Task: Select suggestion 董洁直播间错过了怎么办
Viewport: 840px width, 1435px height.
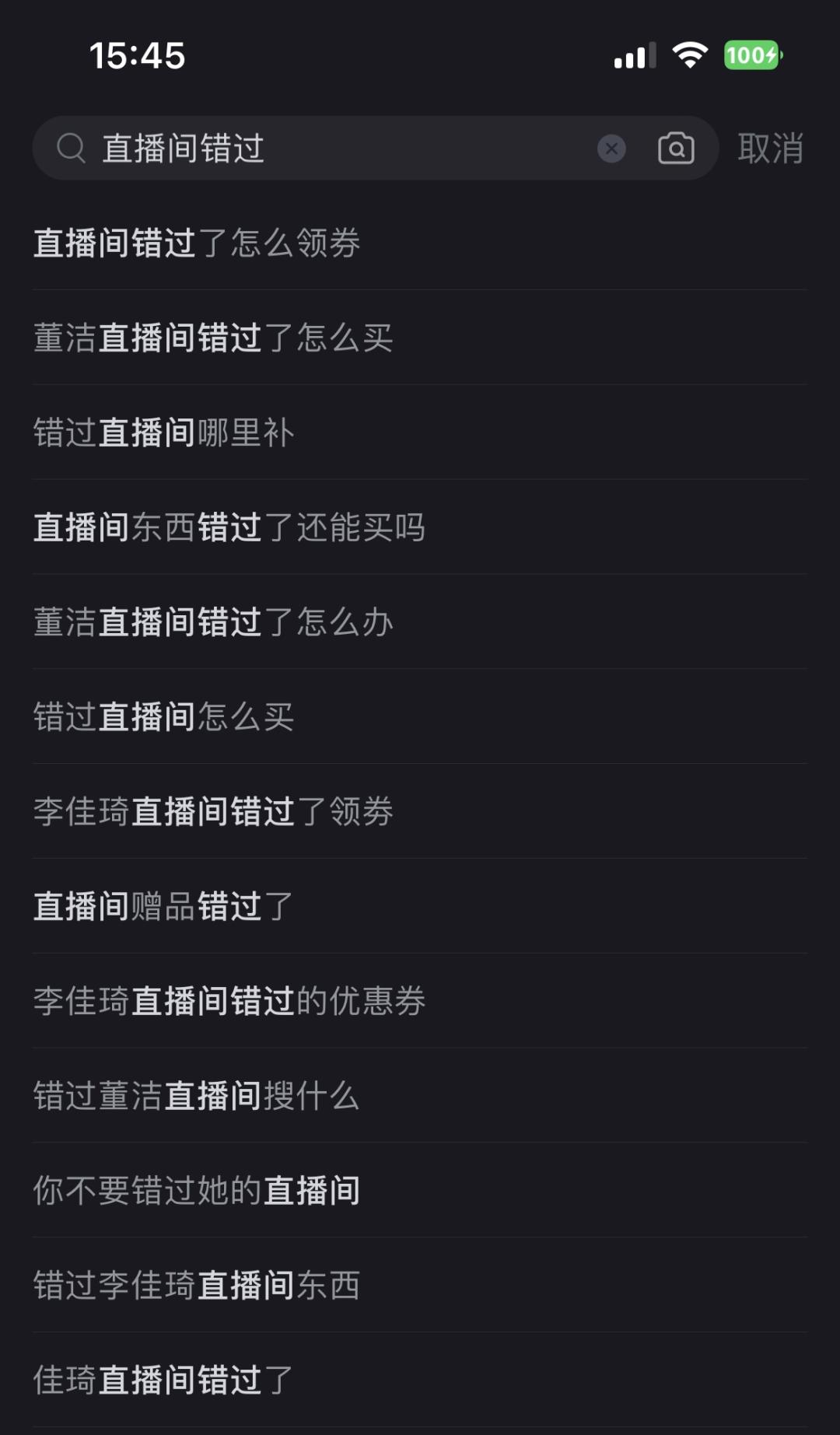Action: coord(214,622)
